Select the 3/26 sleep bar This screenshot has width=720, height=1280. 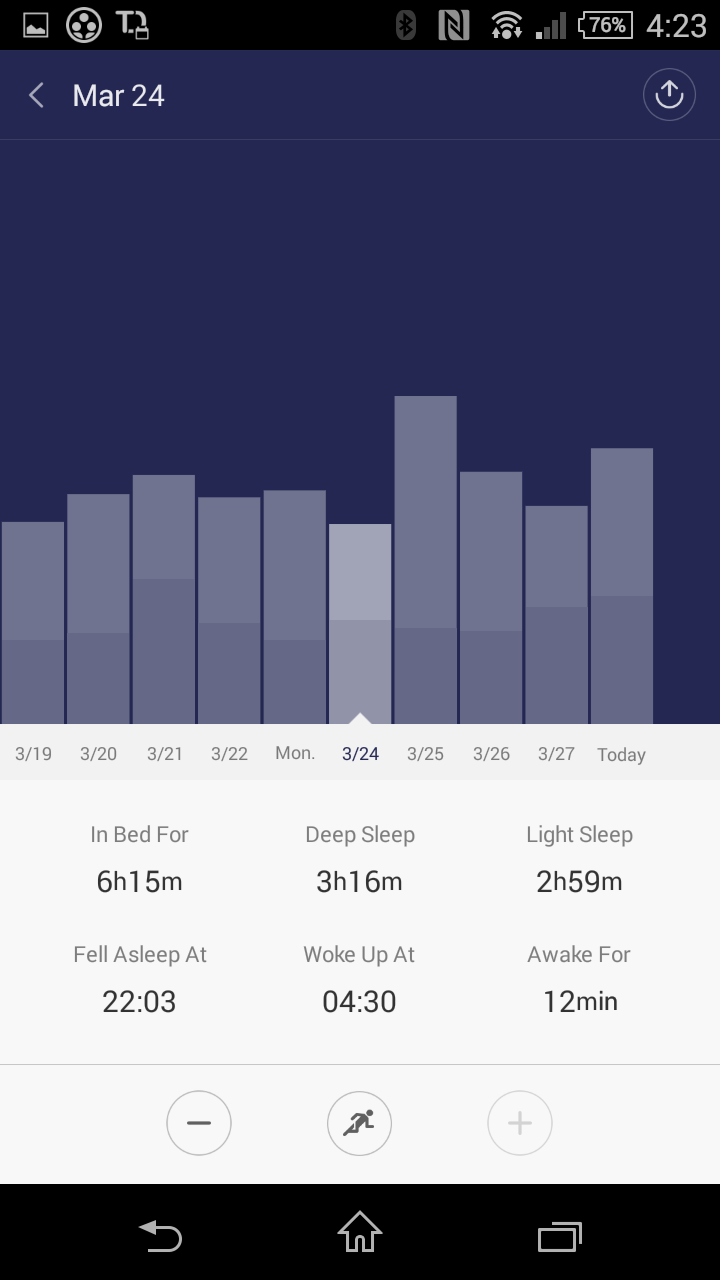pos(491,598)
